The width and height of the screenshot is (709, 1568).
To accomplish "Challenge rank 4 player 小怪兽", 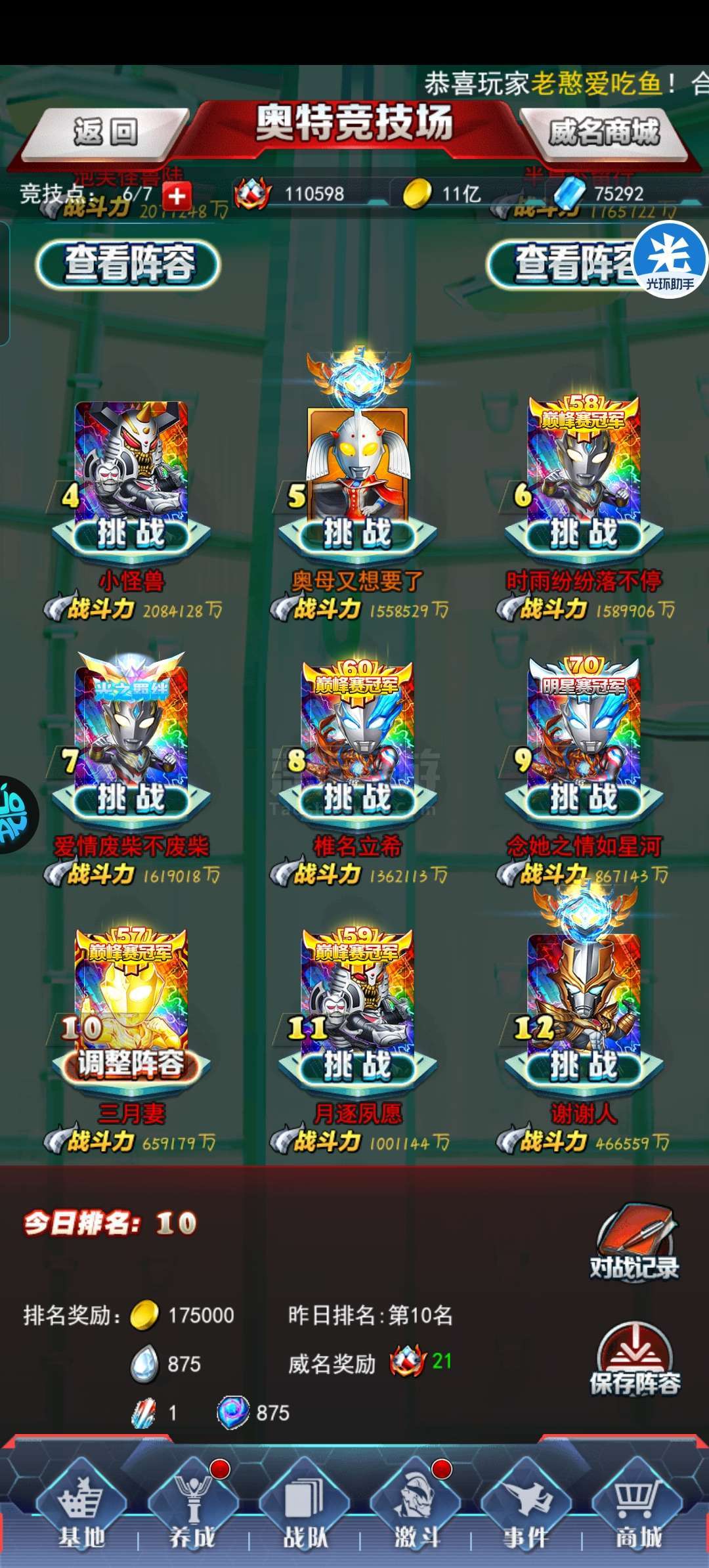I will [x=131, y=534].
